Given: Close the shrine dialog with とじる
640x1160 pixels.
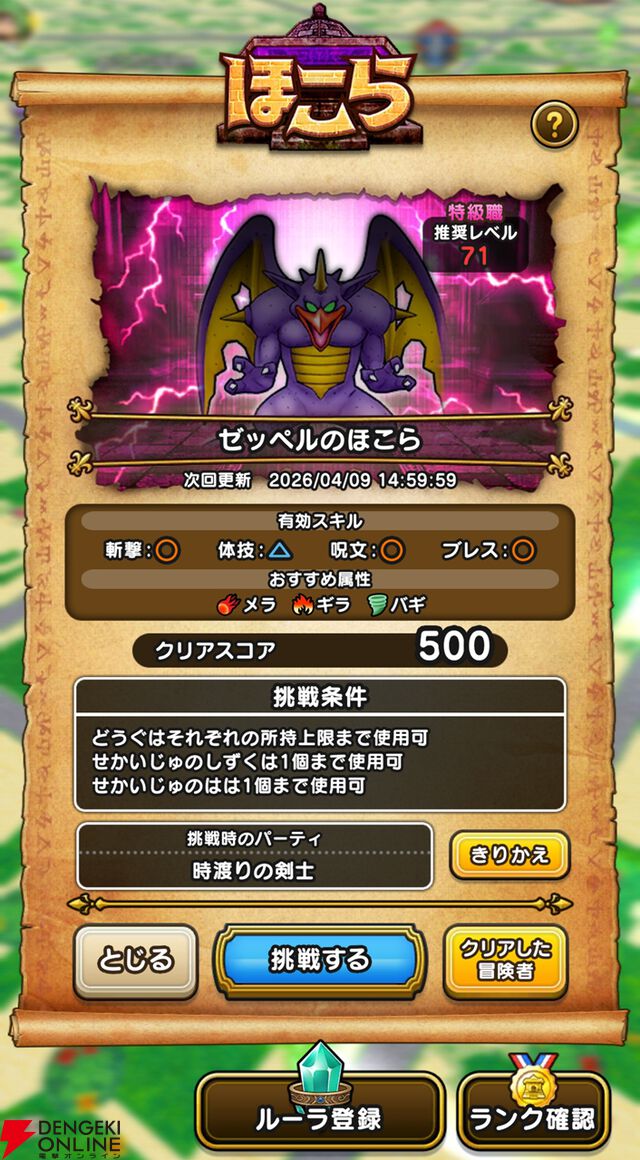Looking at the screenshot, I should [135, 960].
